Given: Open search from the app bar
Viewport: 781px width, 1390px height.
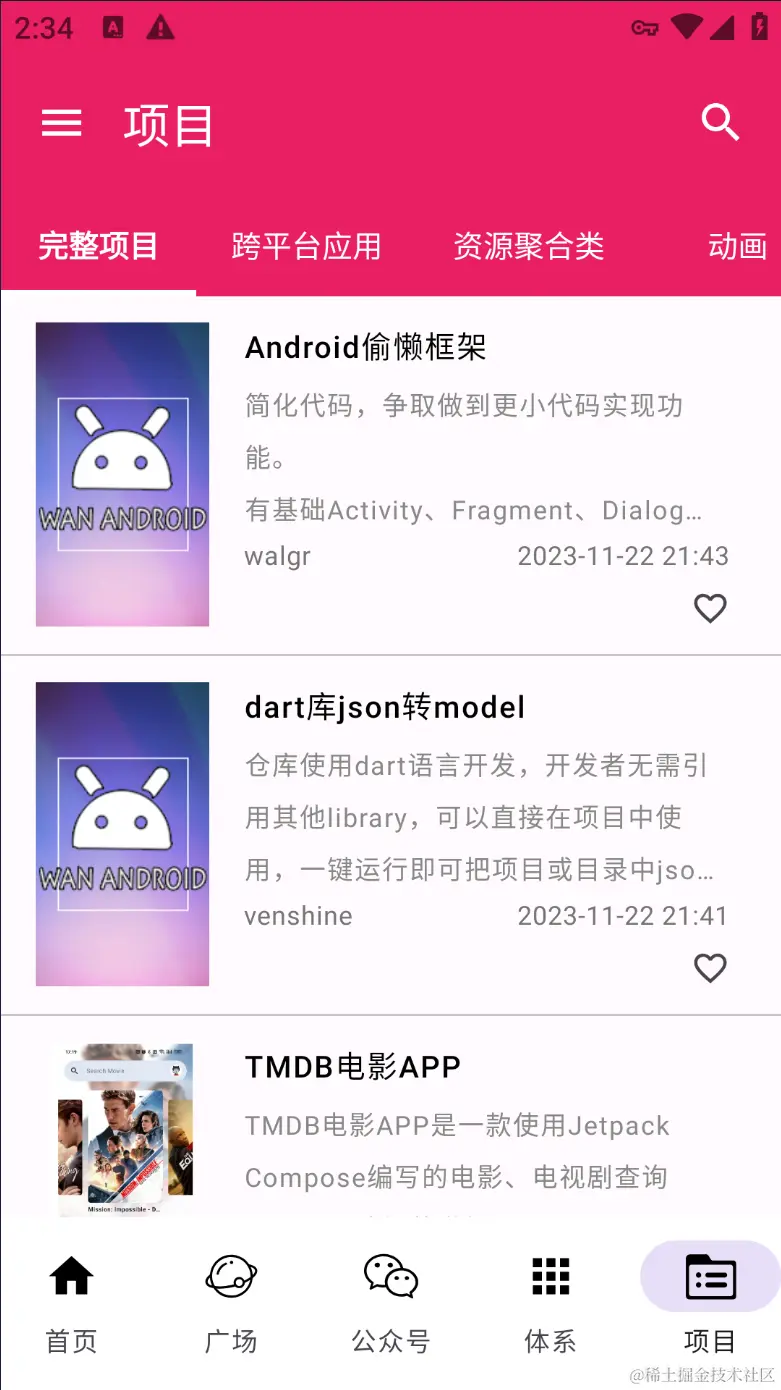Looking at the screenshot, I should tap(720, 123).
